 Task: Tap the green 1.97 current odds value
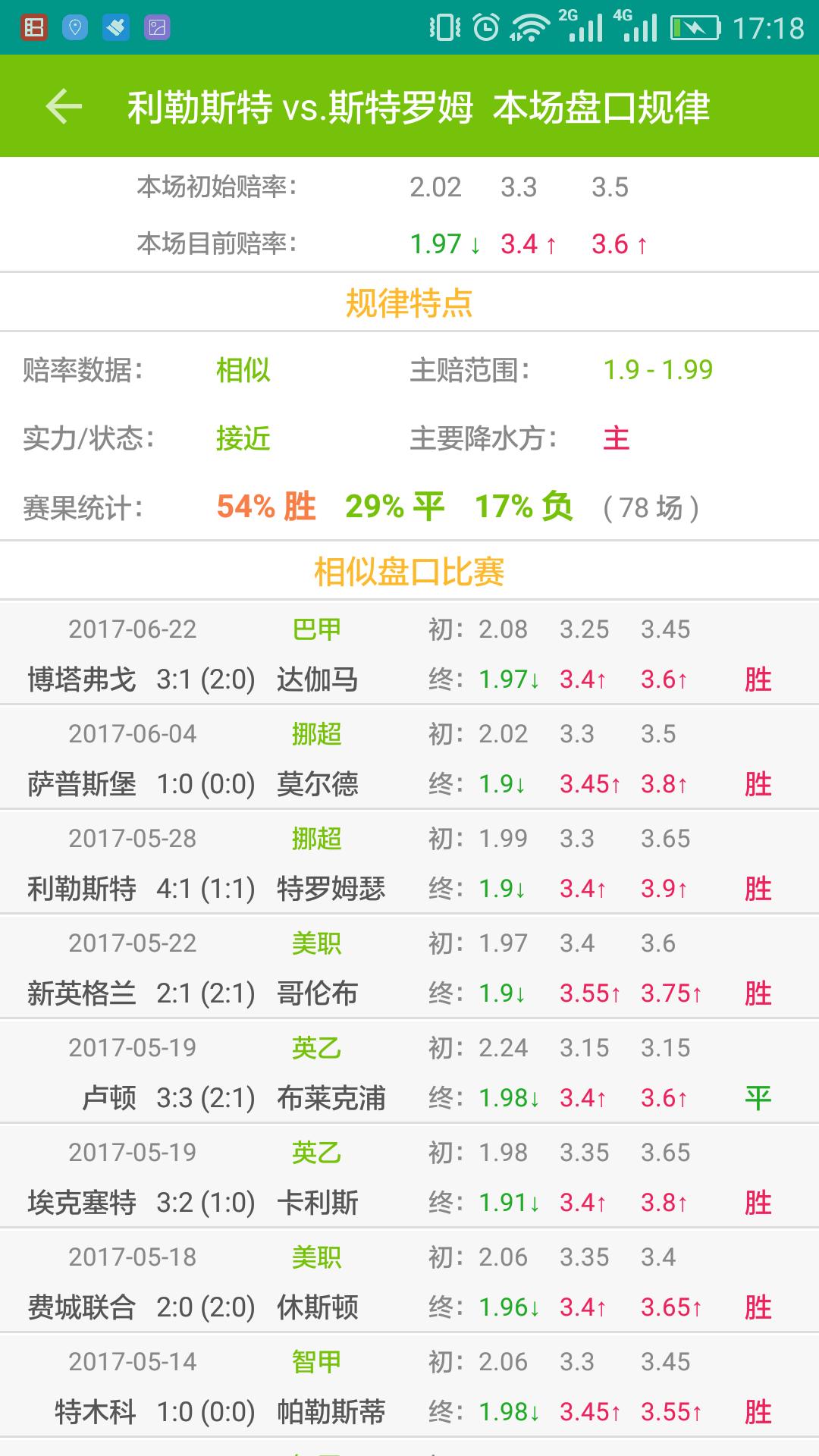click(436, 244)
